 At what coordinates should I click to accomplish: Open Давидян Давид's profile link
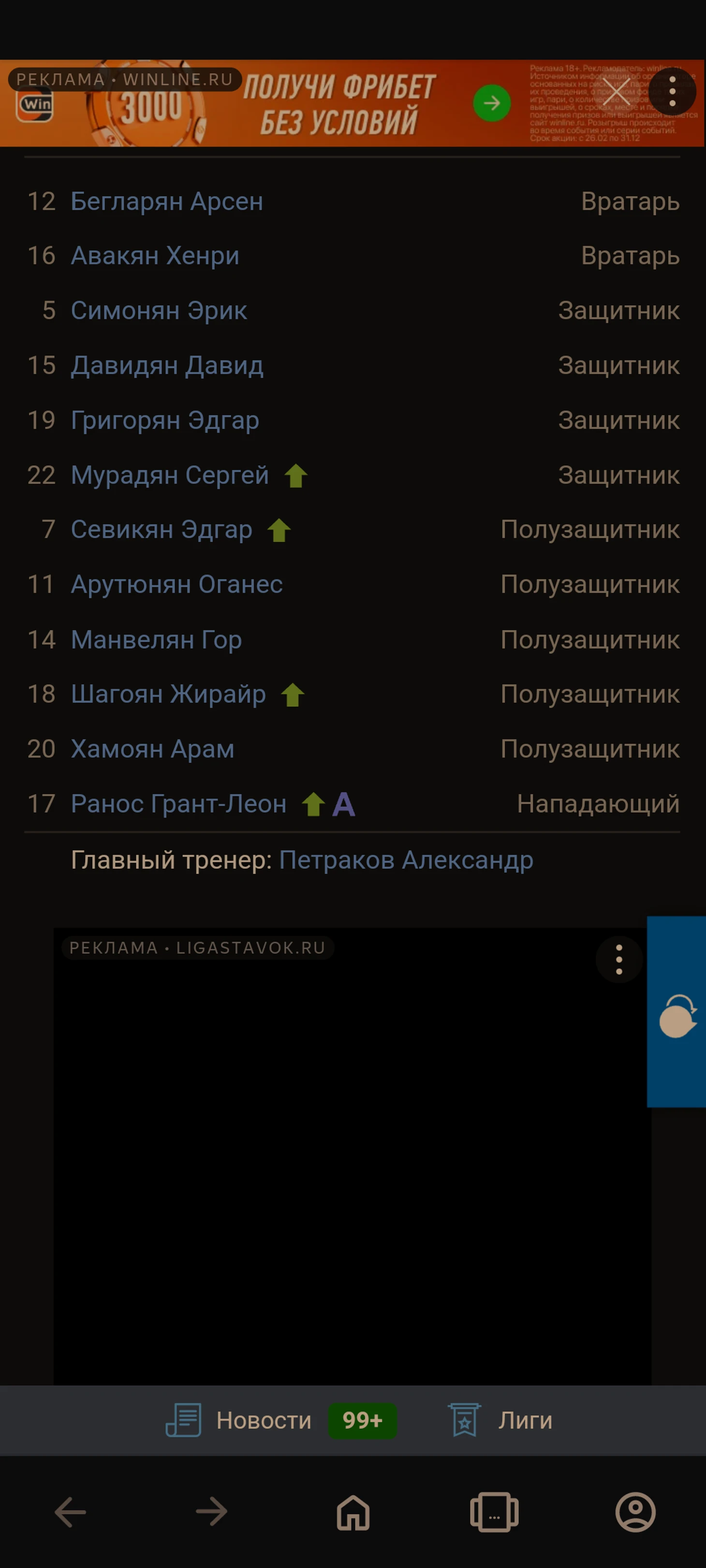pos(167,365)
